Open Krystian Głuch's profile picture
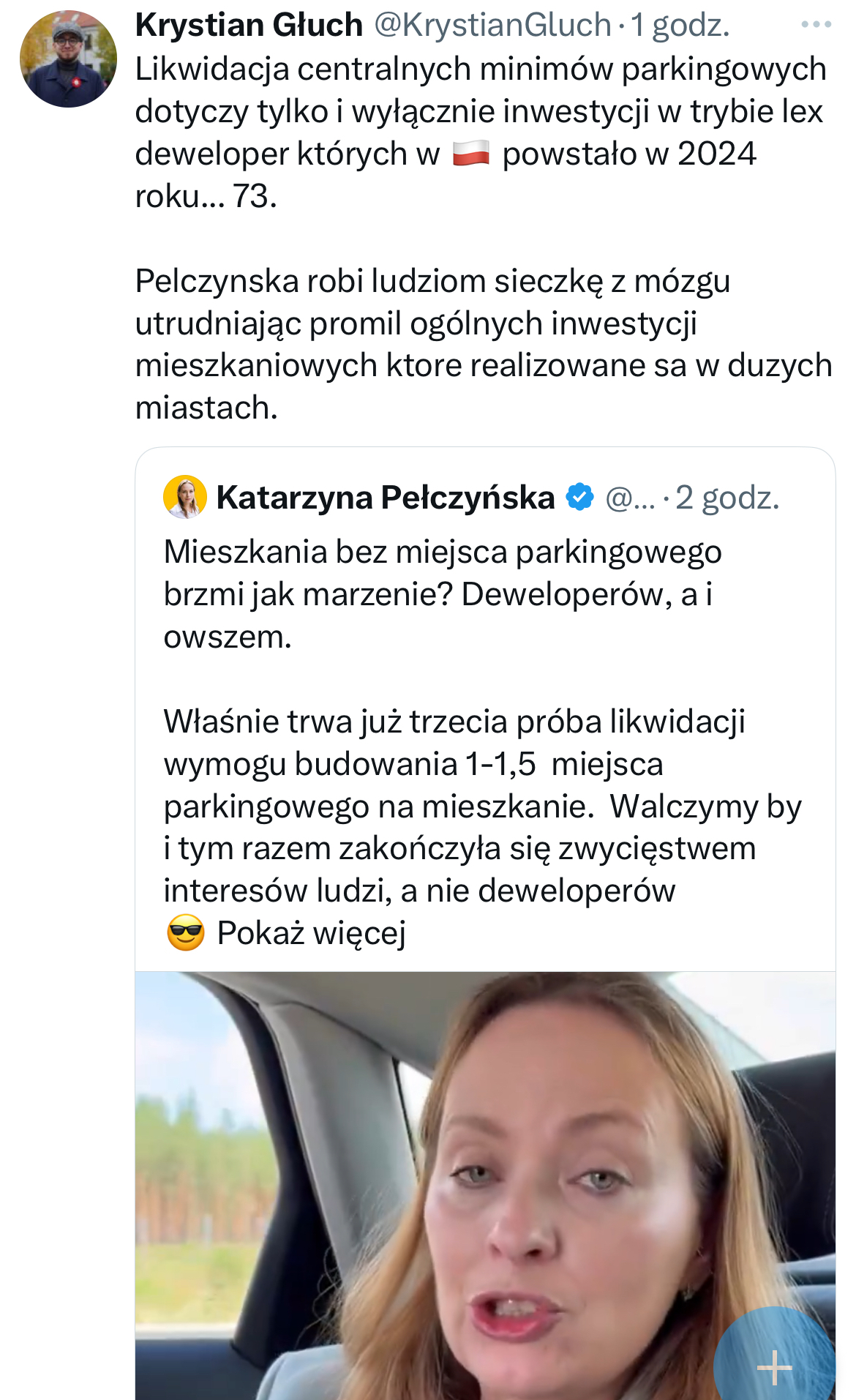 point(68,59)
